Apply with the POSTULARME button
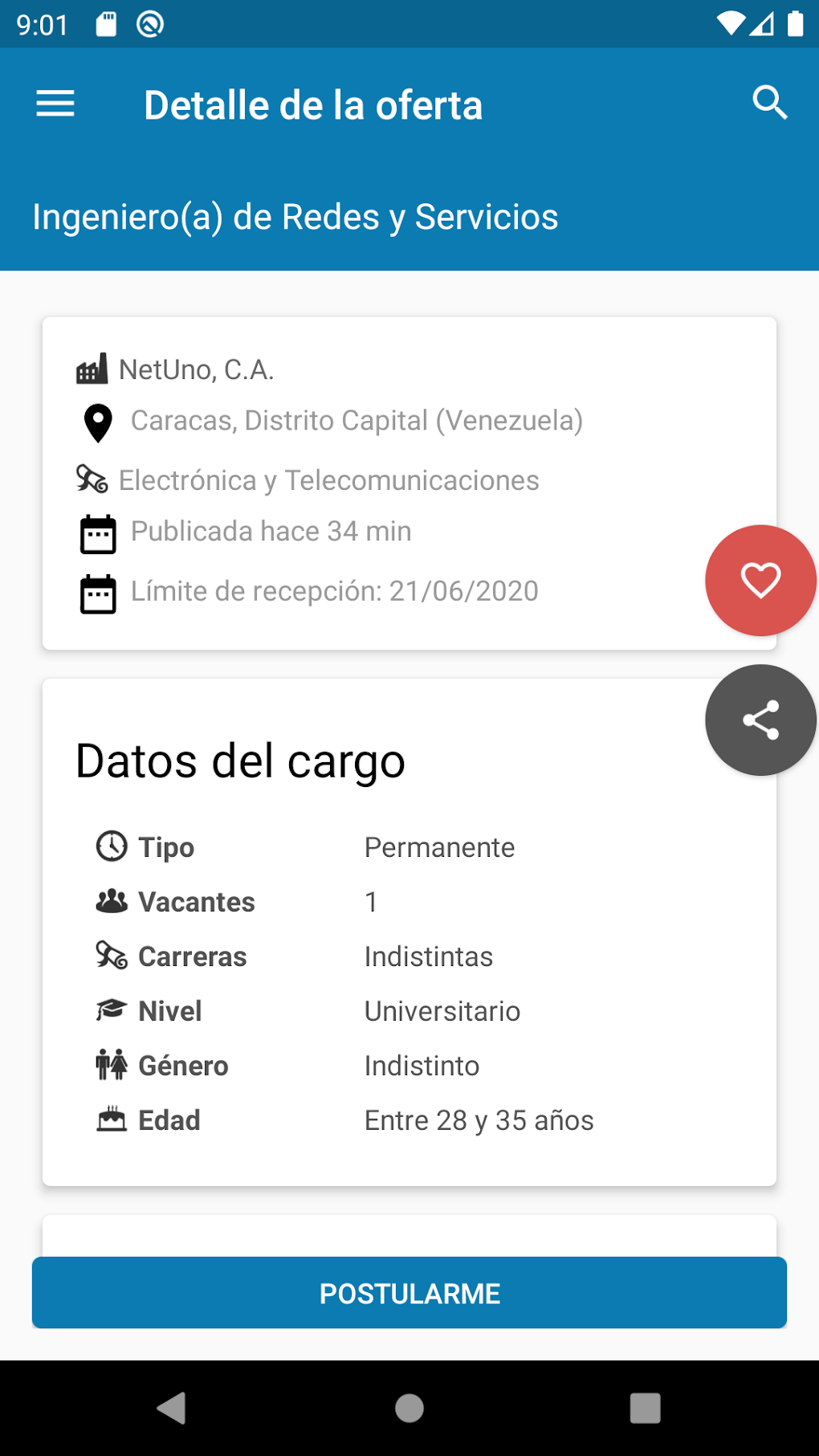 pyautogui.click(x=409, y=1293)
